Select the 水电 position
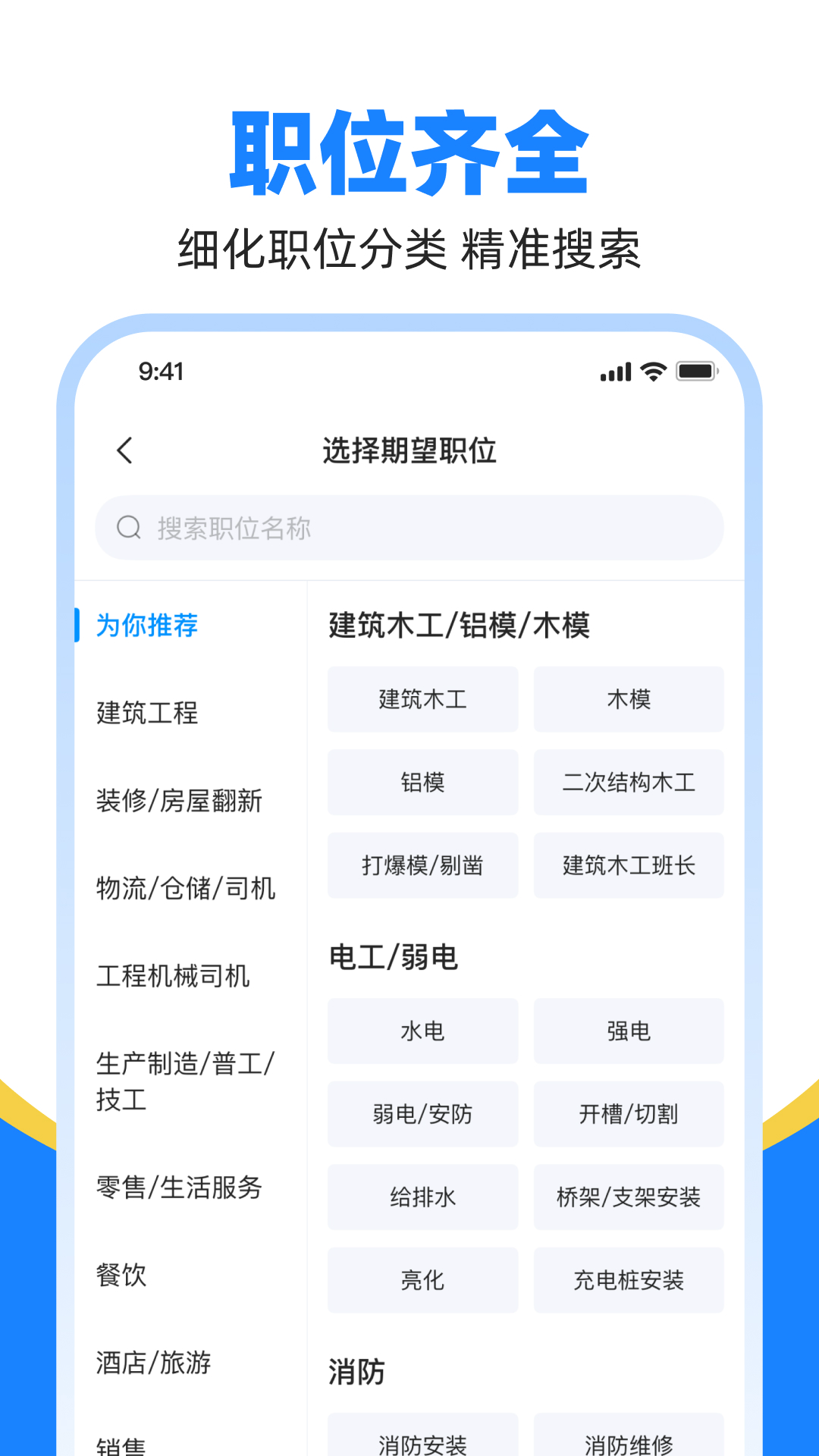 tap(422, 1031)
